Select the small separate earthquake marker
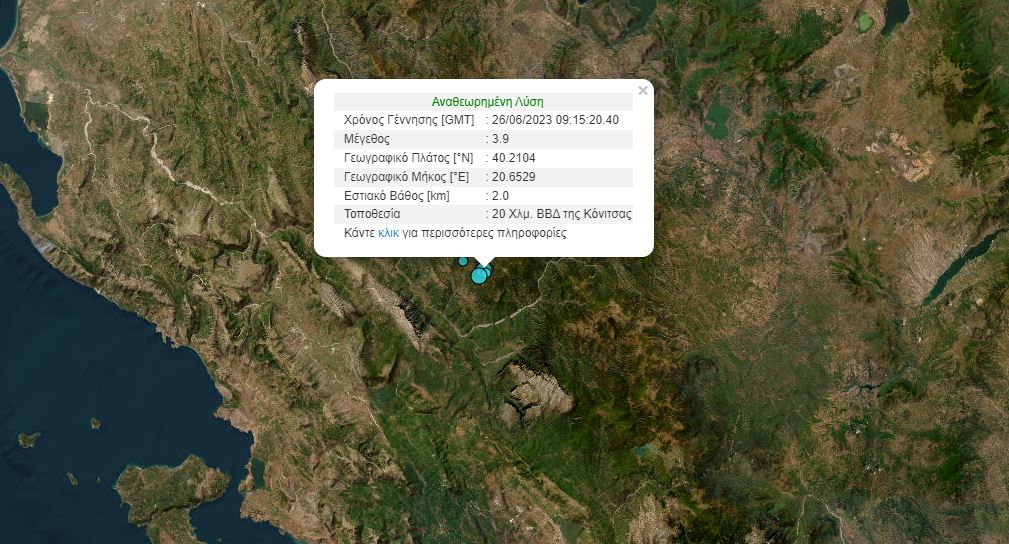Image resolution: width=1009 pixels, height=544 pixels. click(463, 261)
